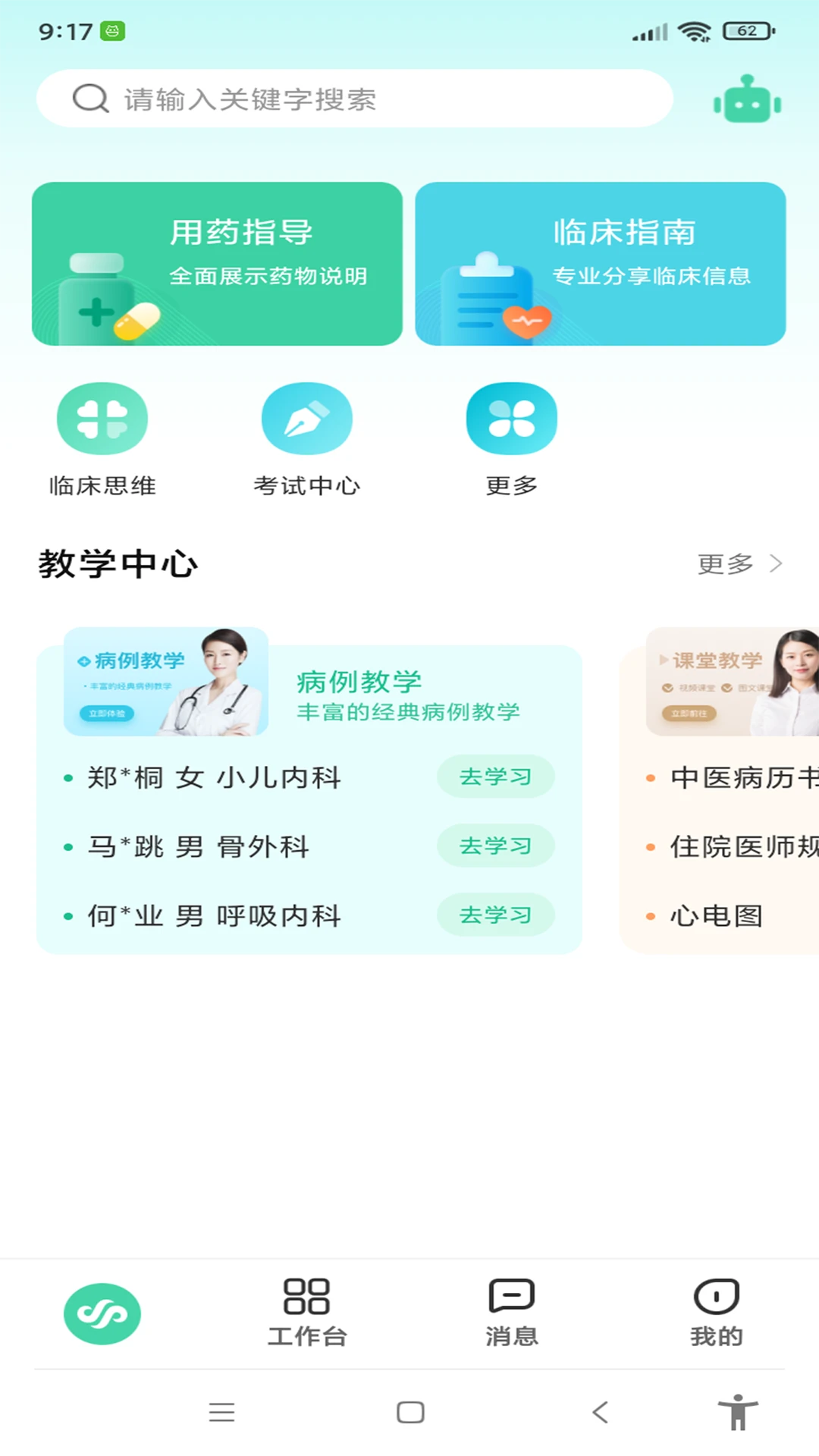Tap 去学习 next to 何*业 呼吸内科

[495, 915]
